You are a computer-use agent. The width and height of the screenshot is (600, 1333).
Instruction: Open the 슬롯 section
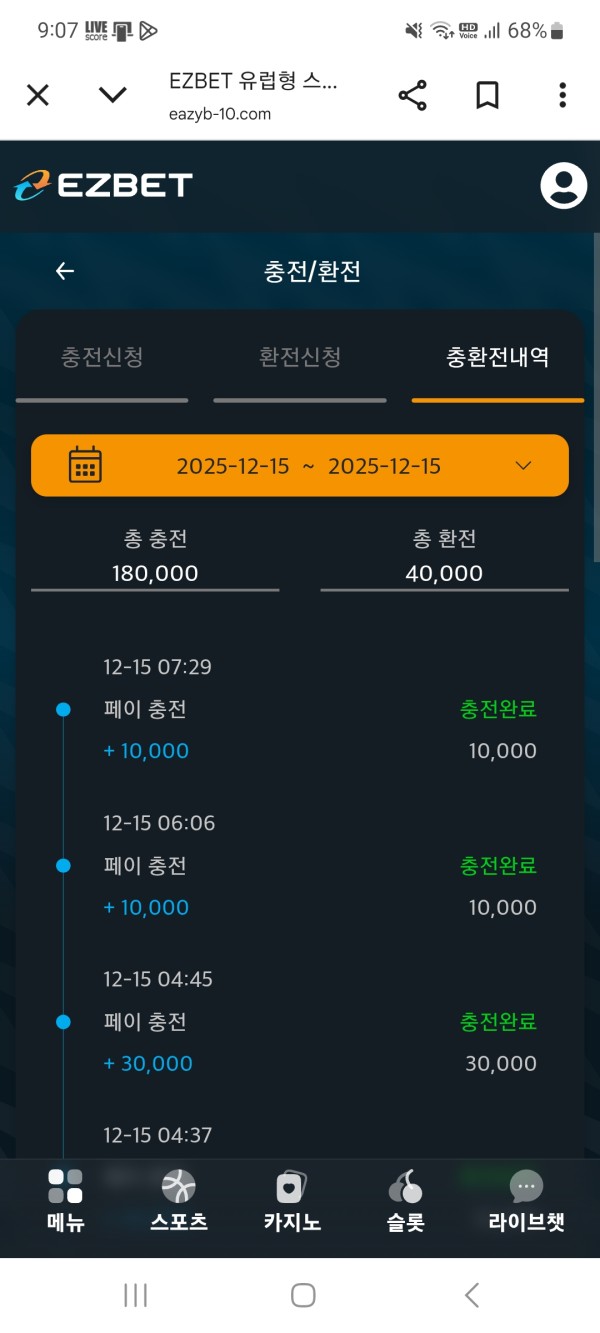pos(405,1200)
